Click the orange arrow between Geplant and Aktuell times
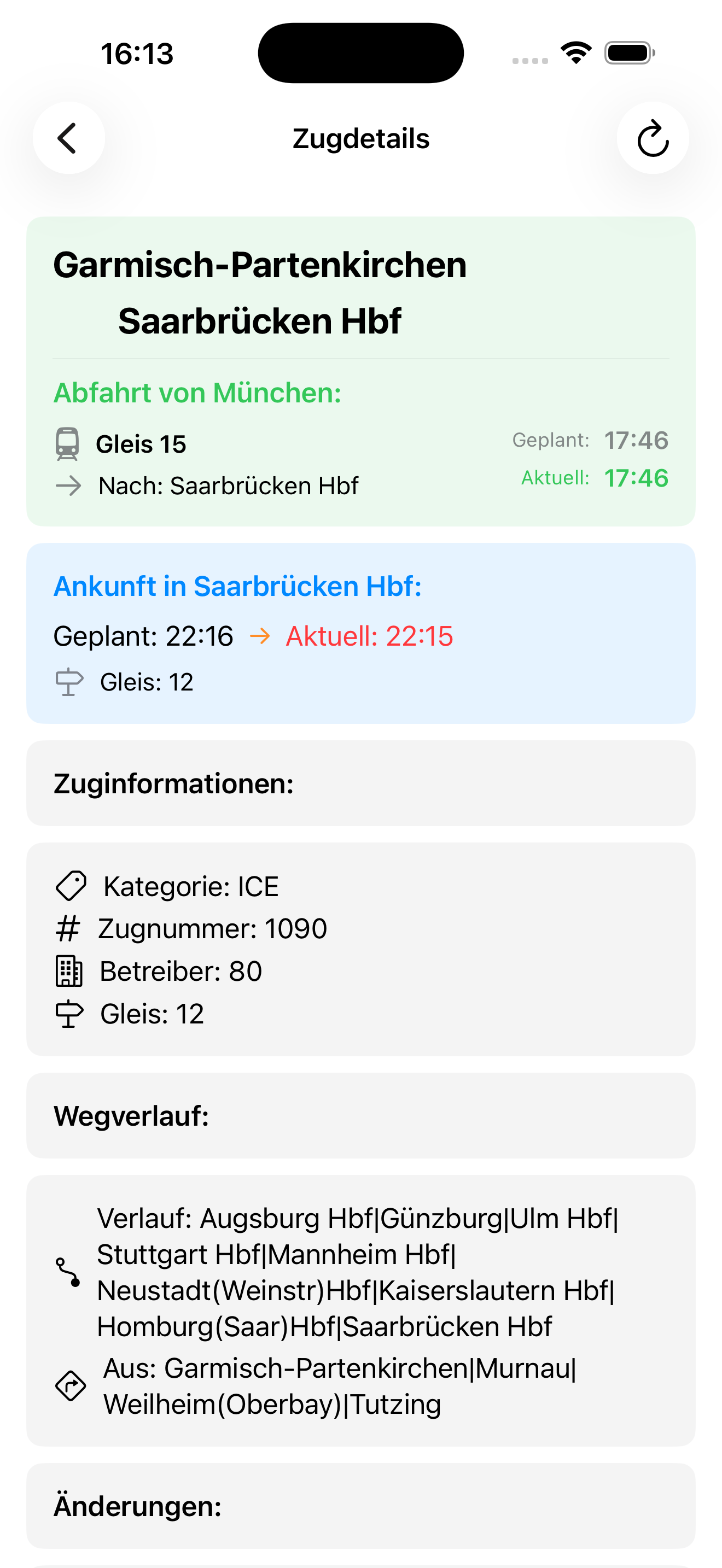The height and width of the screenshot is (1568, 722). [x=259, y=635]
